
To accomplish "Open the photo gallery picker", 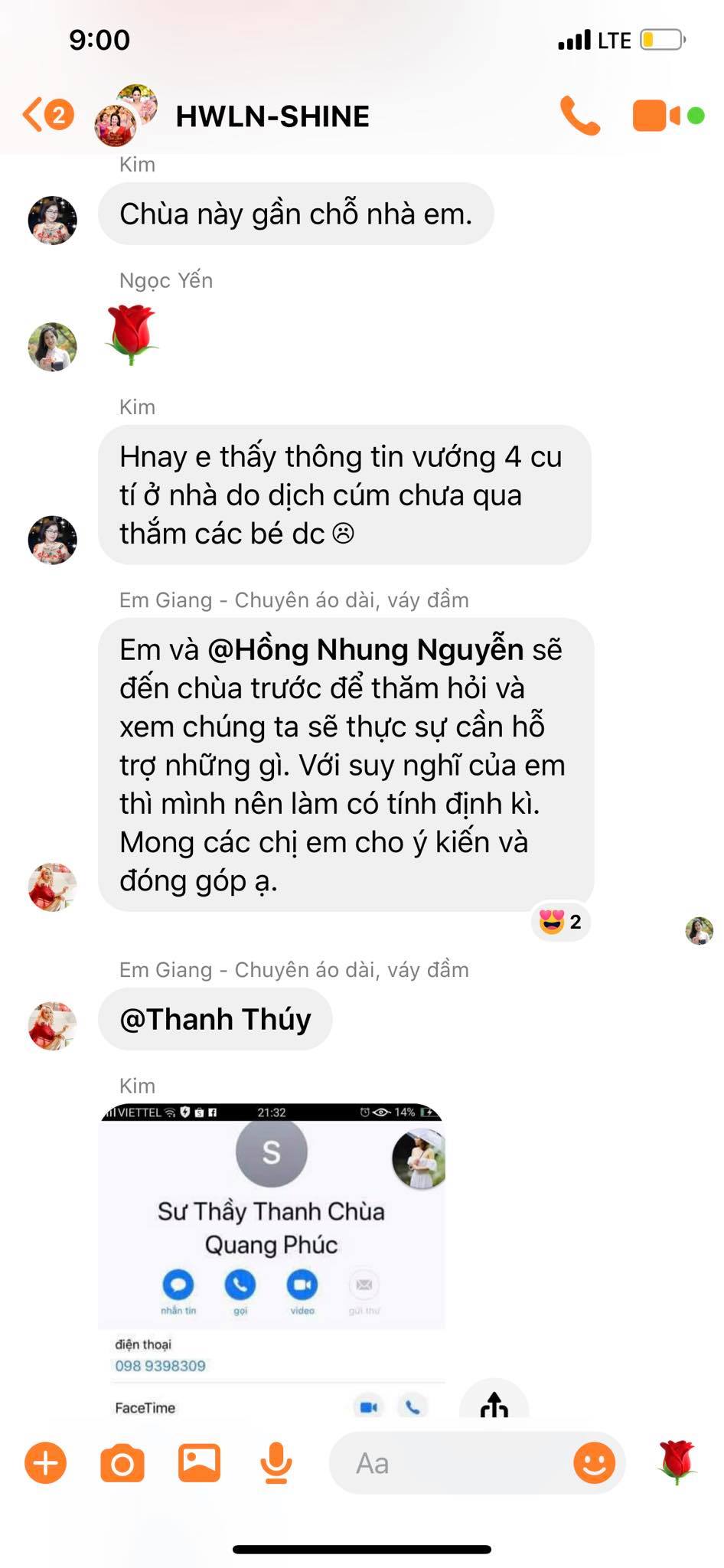I will pos(199,1463).
